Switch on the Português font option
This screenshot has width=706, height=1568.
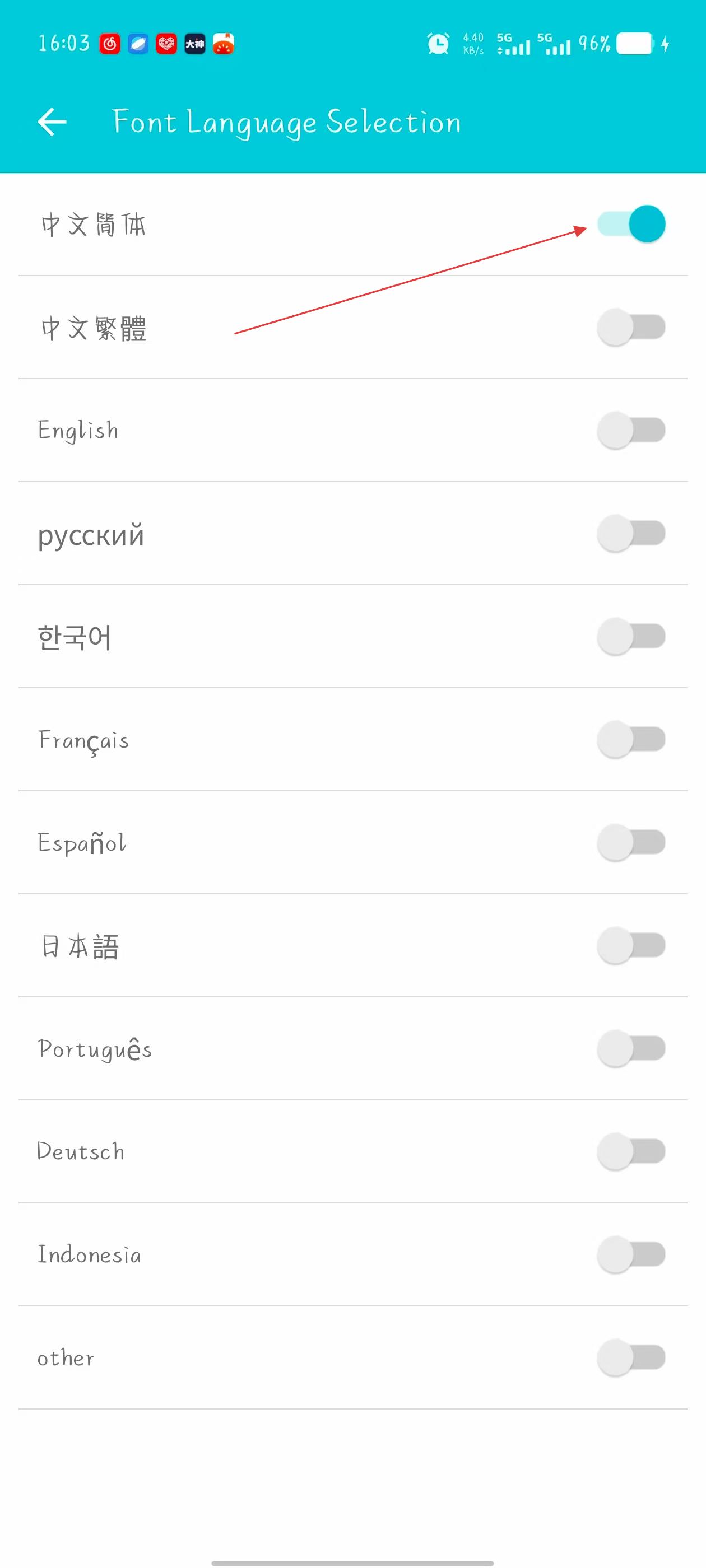[631, 1048]
